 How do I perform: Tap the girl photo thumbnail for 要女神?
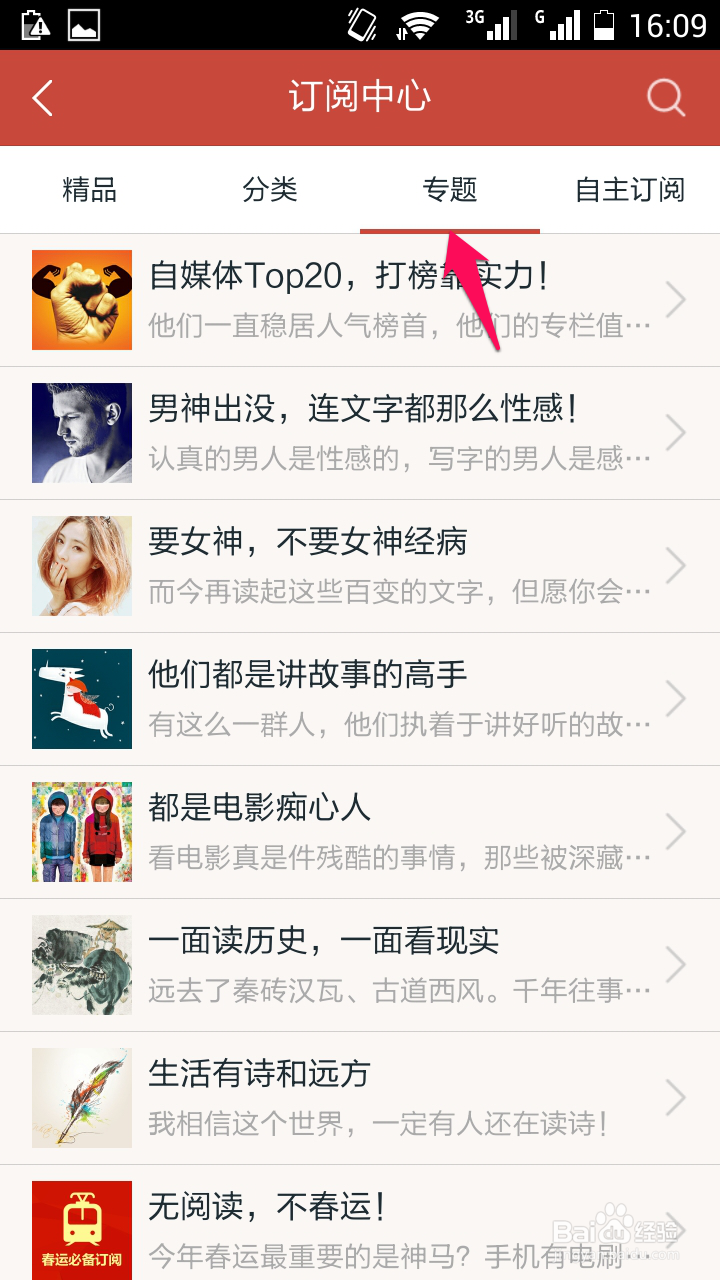pyautogui.click(x=82, y=566)
